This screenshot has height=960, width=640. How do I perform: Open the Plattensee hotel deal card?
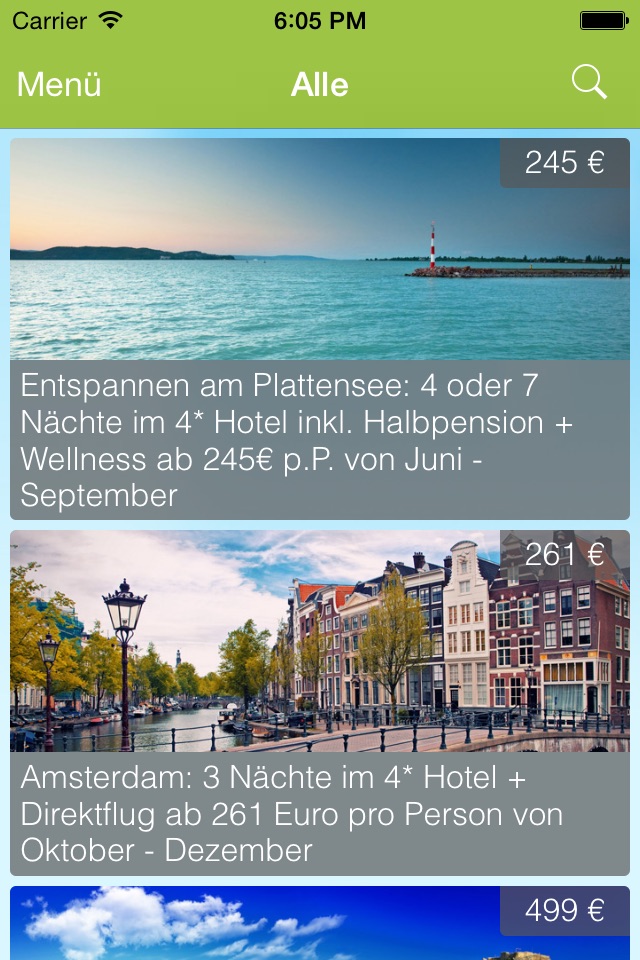[x=320, y=330]
